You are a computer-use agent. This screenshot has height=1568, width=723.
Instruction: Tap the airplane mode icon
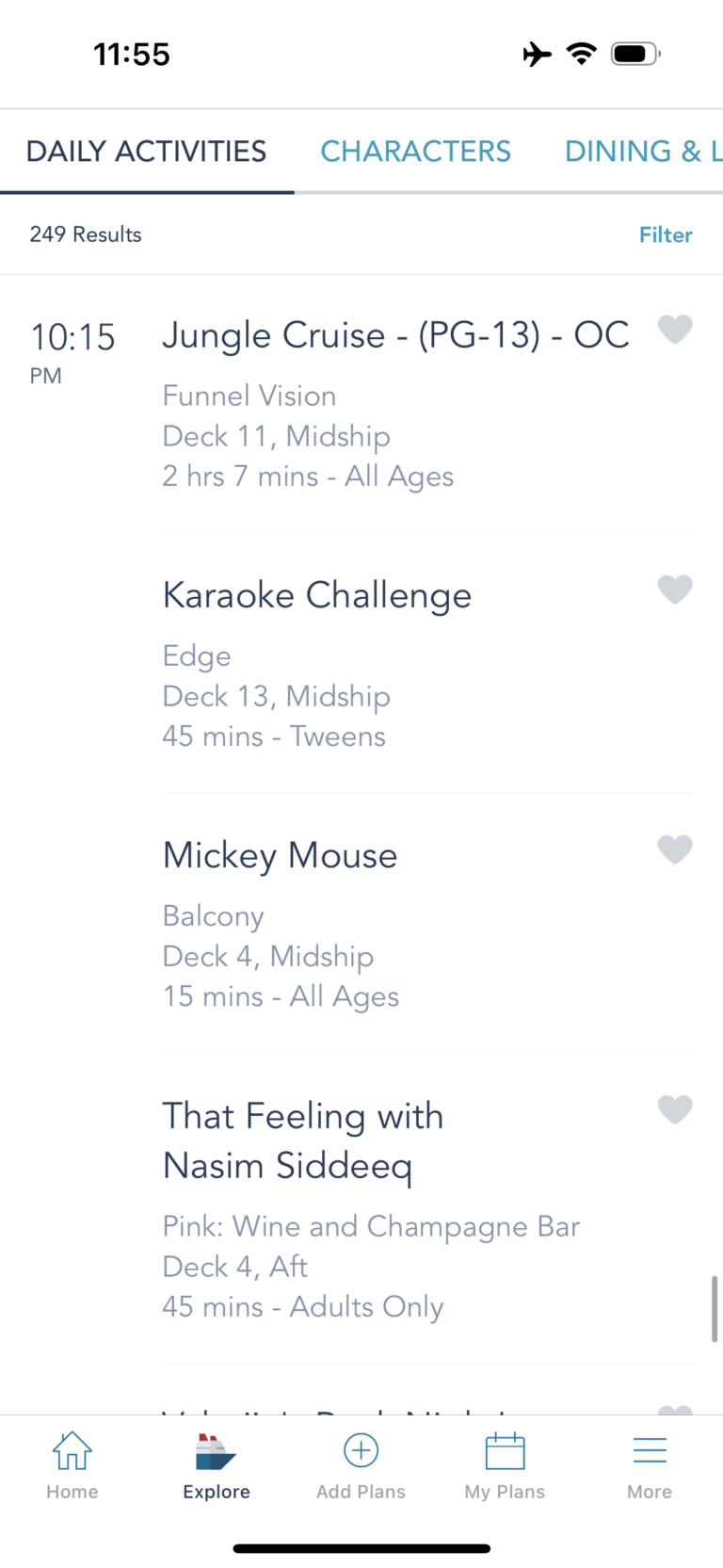(x=537, y=54)
